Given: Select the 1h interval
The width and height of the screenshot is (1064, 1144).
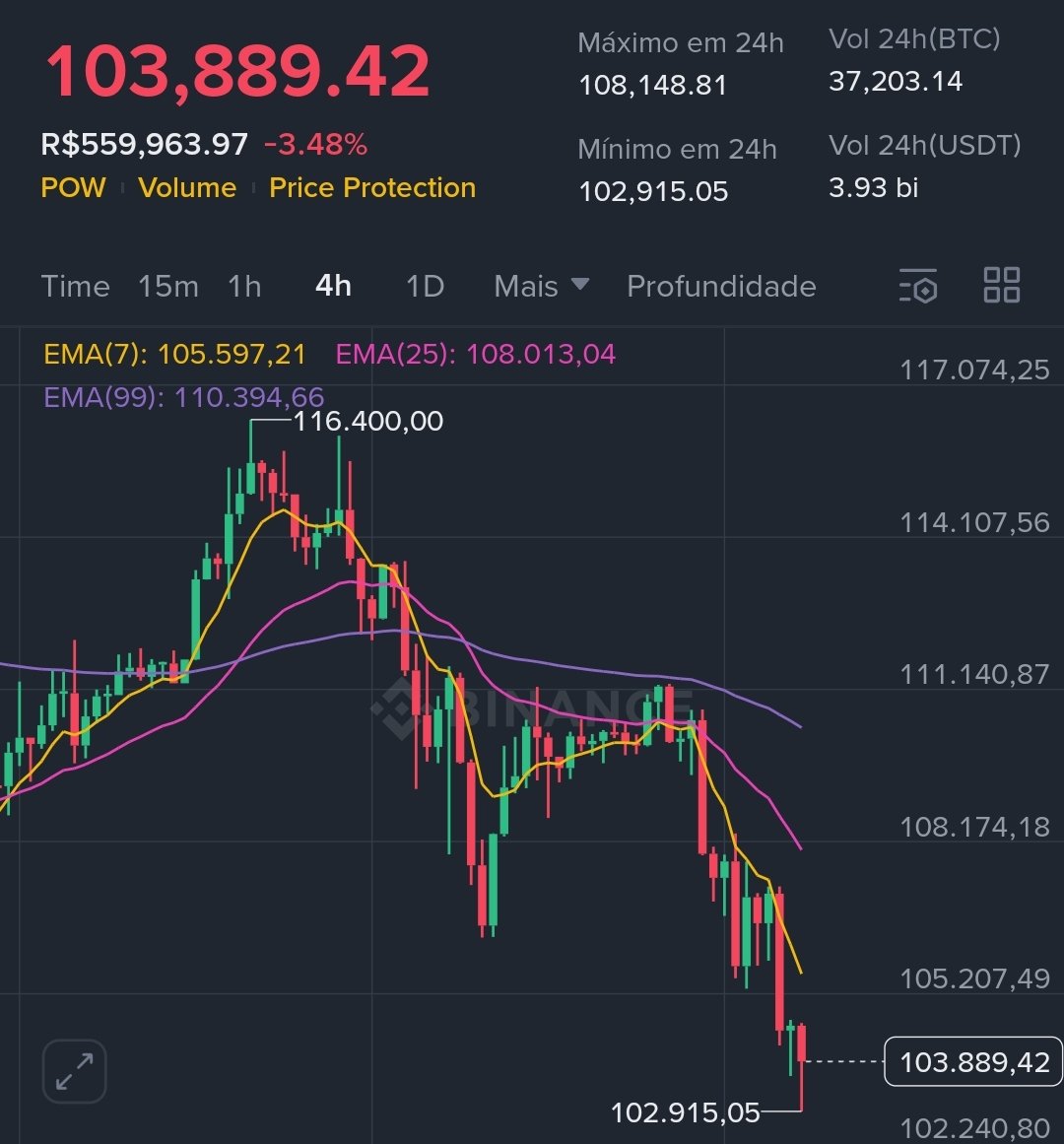Looking at the screenshot, I should coord(244,287).
